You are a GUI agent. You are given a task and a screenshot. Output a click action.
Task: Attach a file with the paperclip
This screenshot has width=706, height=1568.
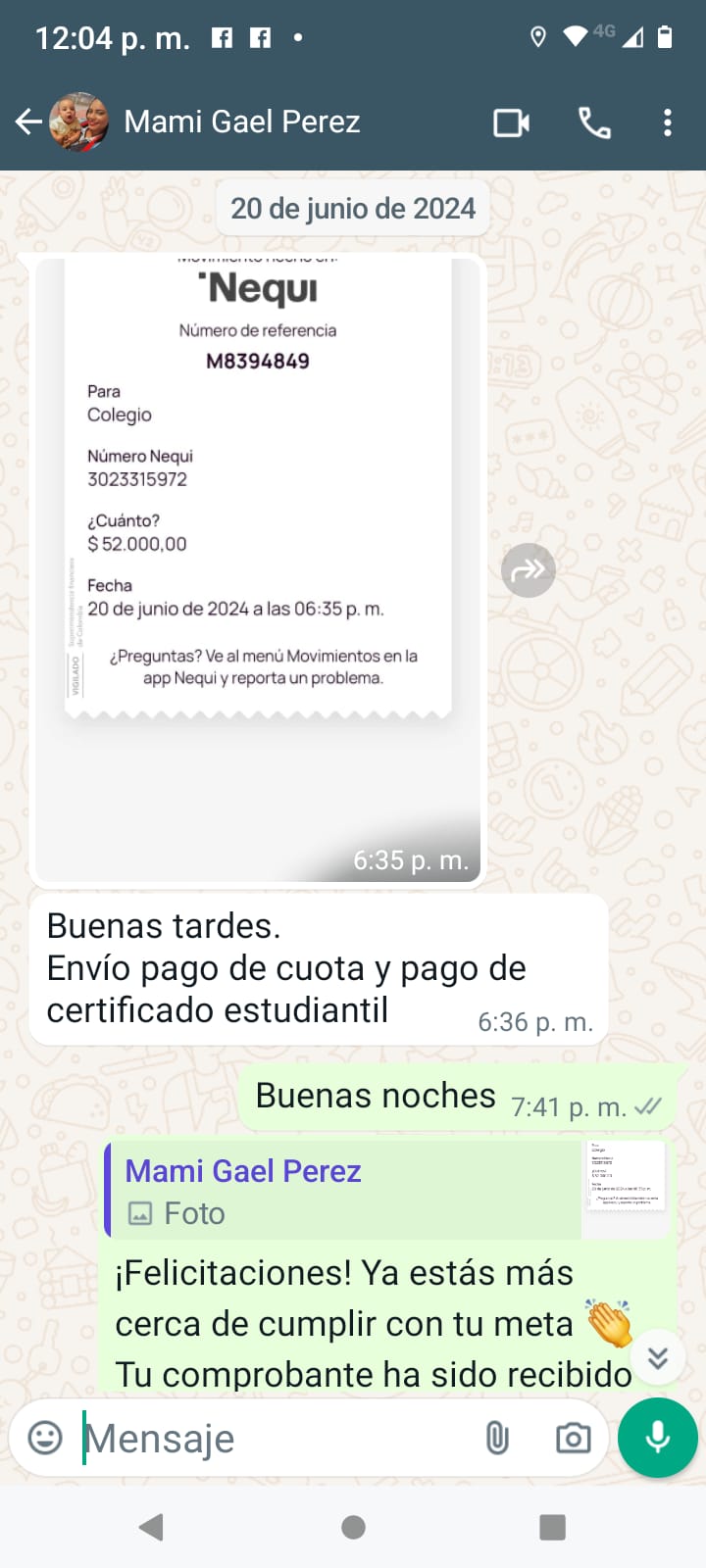[497, 1438]
